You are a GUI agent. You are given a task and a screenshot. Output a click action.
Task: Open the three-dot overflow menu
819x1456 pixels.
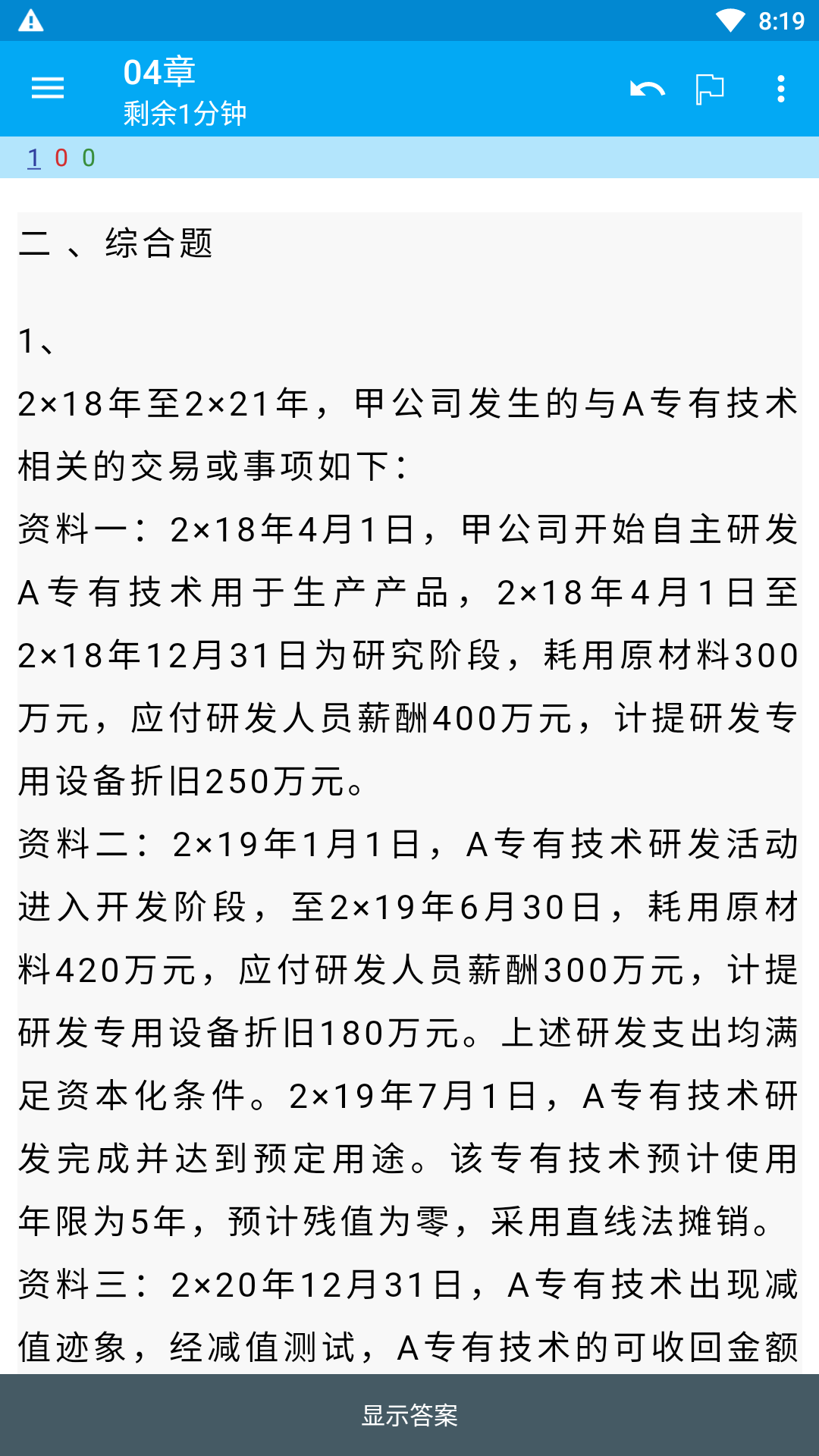781,89
